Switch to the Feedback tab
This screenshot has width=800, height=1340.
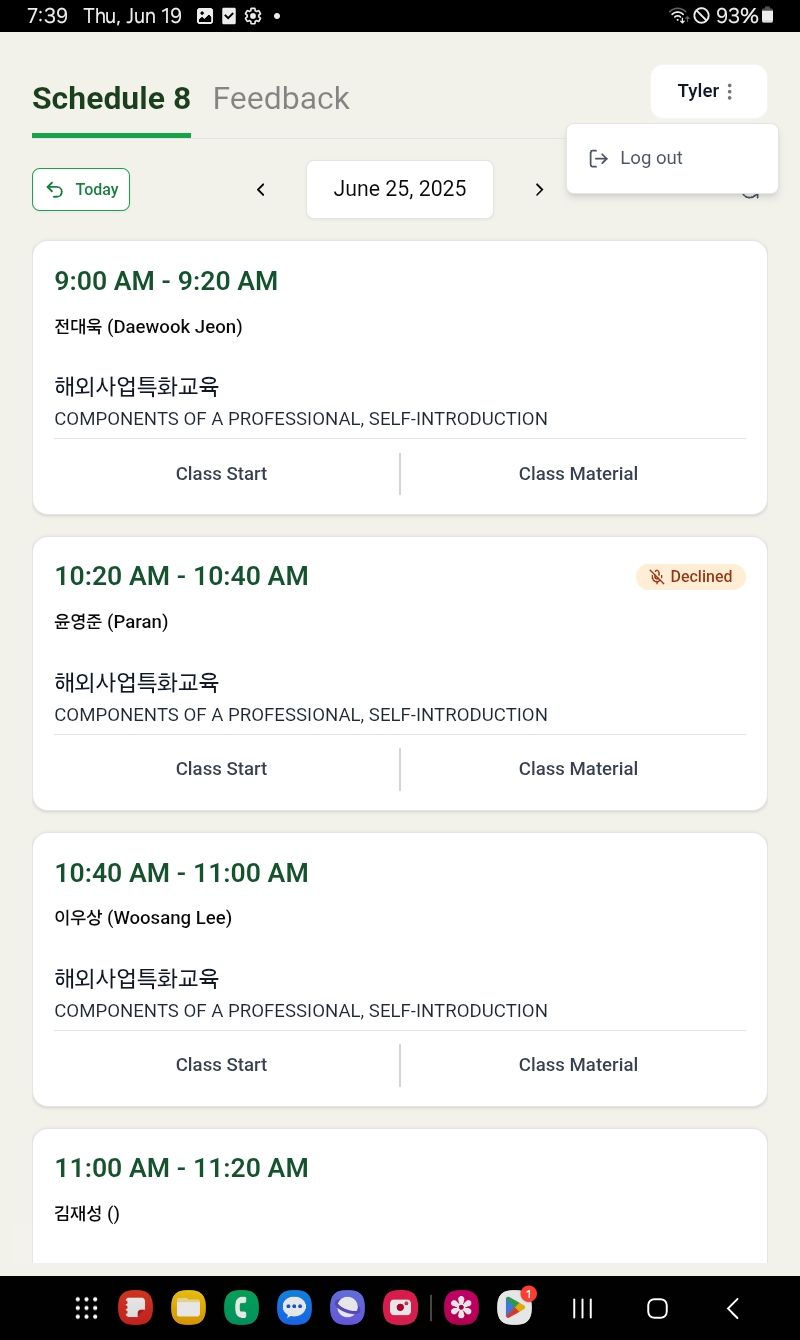(x=281, y=98)
